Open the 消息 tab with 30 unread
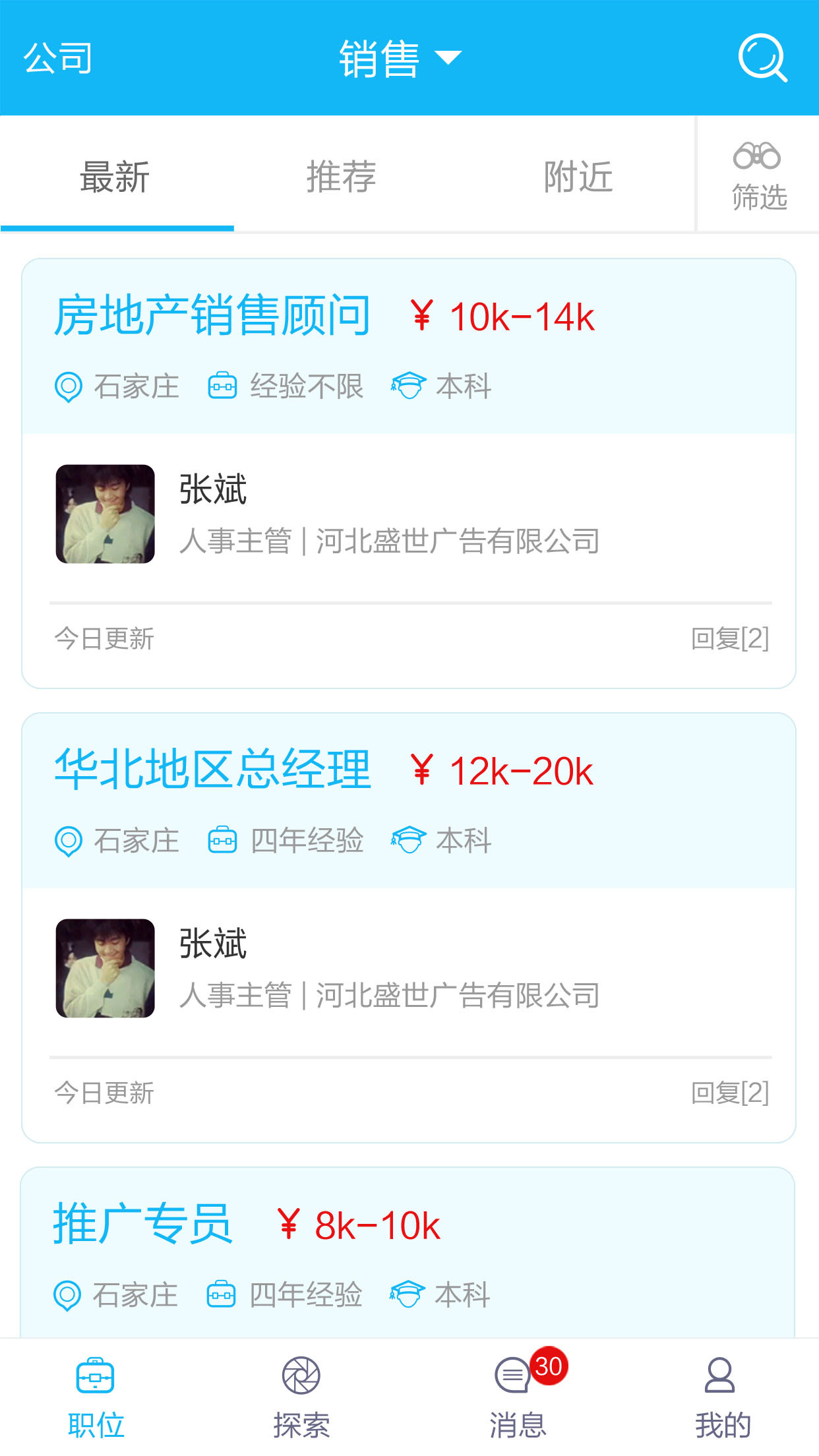Screen dimensions: 819x1456 pos(518,1397)
